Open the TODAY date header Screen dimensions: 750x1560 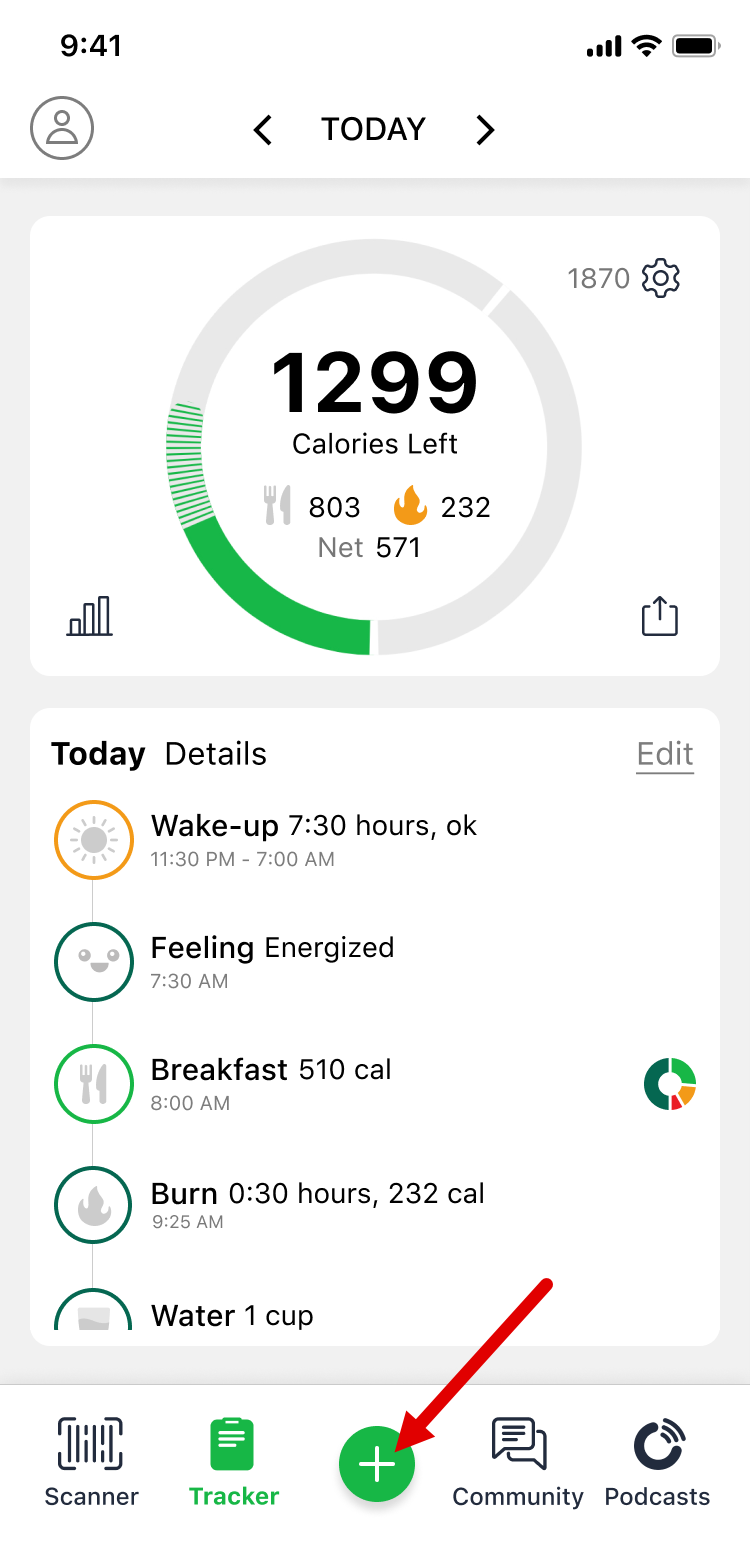coord(373,128)
